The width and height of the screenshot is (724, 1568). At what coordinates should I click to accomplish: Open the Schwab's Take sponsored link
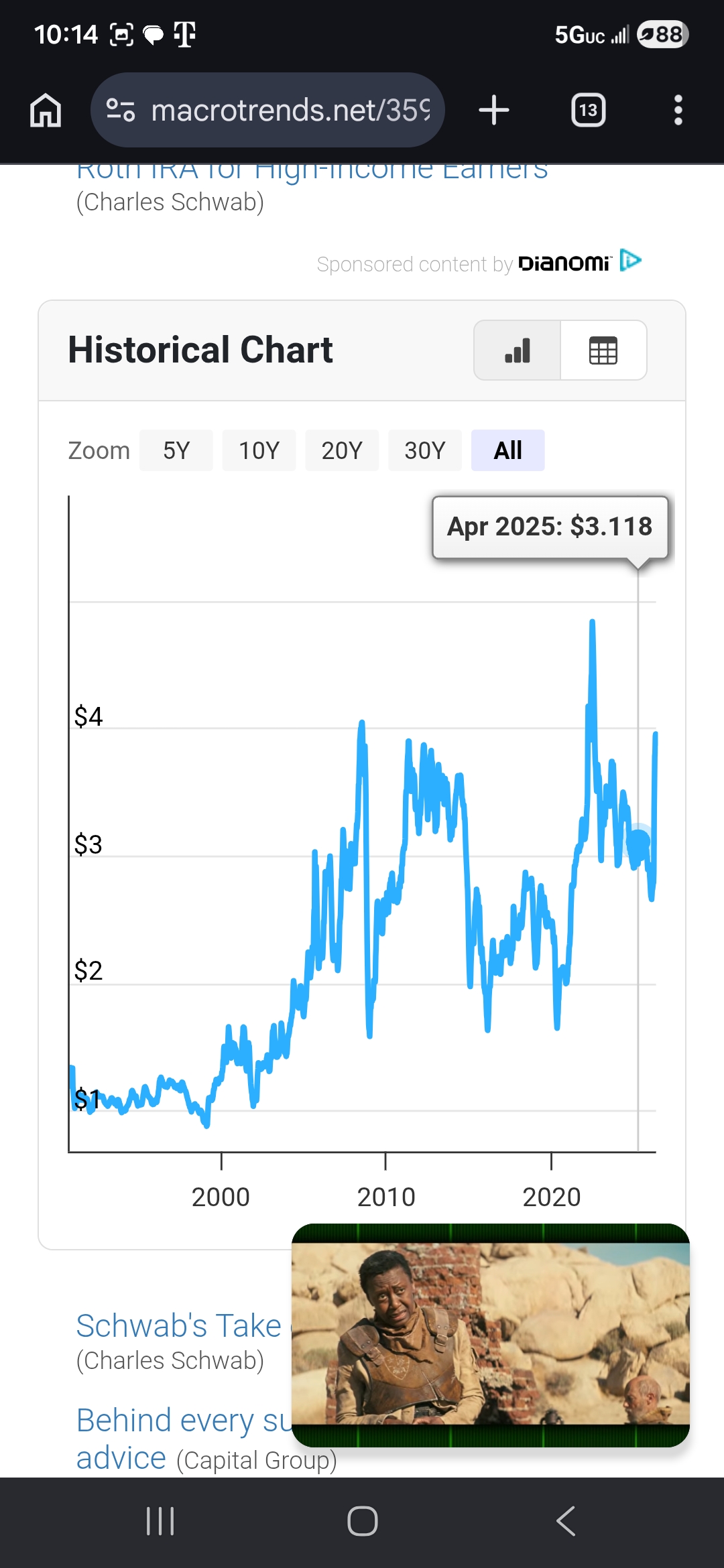coord(178,1325)
